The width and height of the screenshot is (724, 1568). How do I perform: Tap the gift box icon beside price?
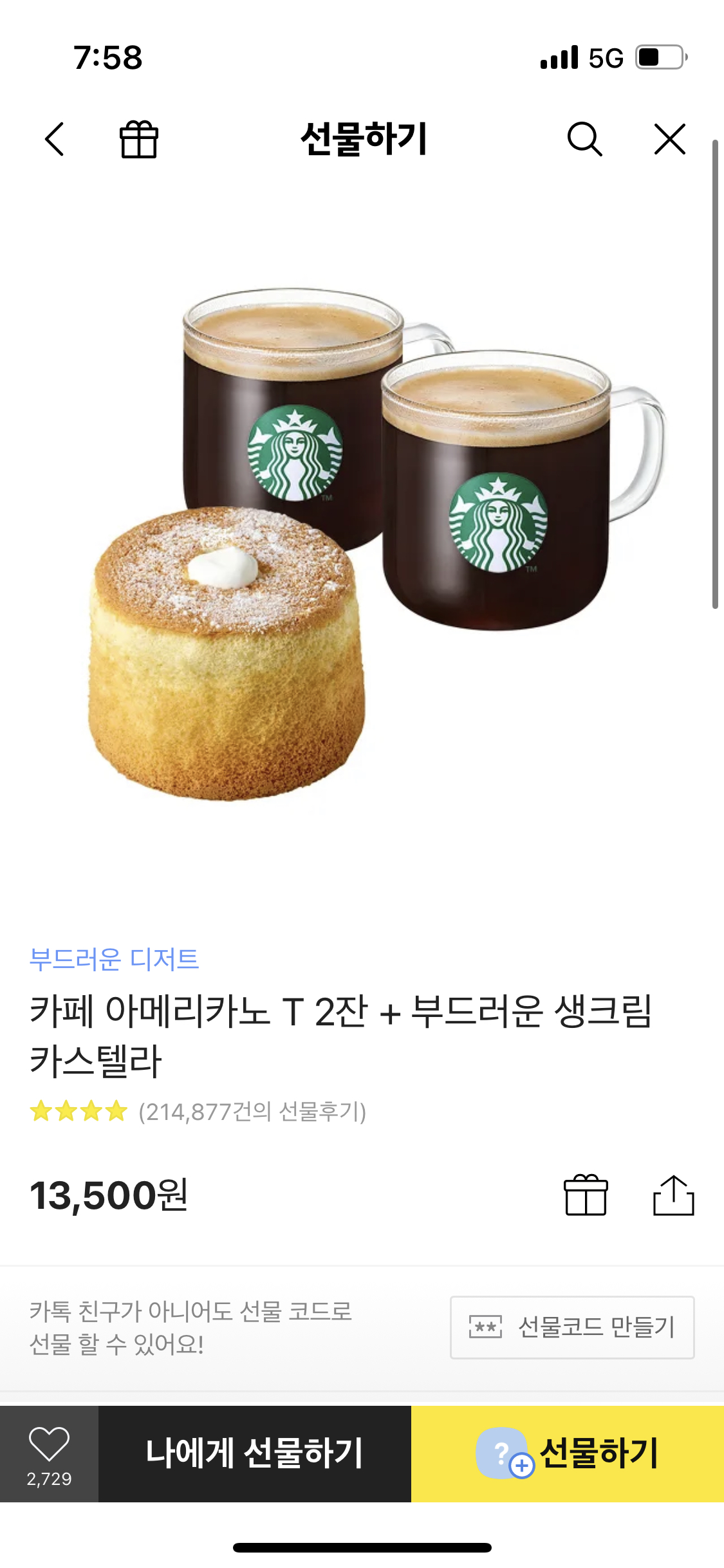(585, 1195)
